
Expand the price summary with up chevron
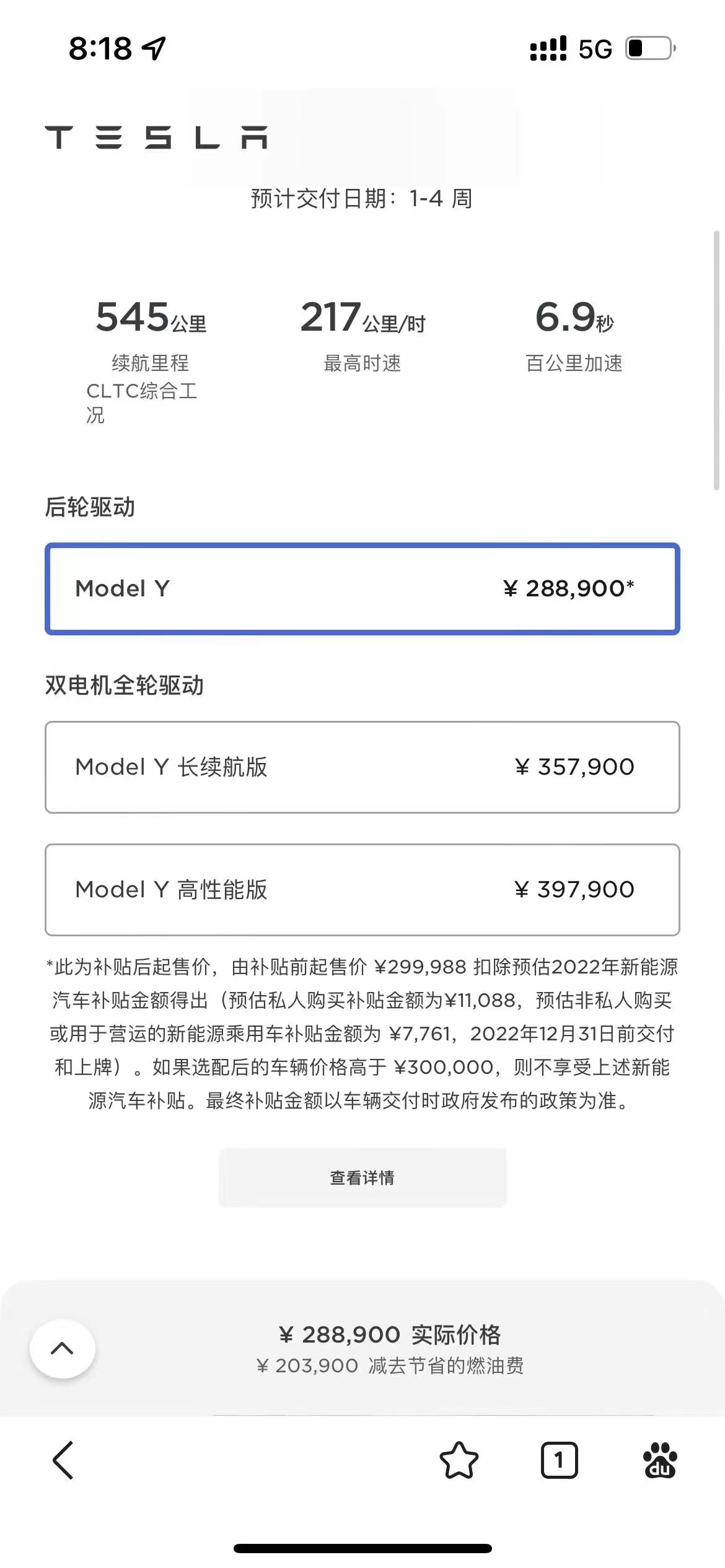pos(63,1349)
